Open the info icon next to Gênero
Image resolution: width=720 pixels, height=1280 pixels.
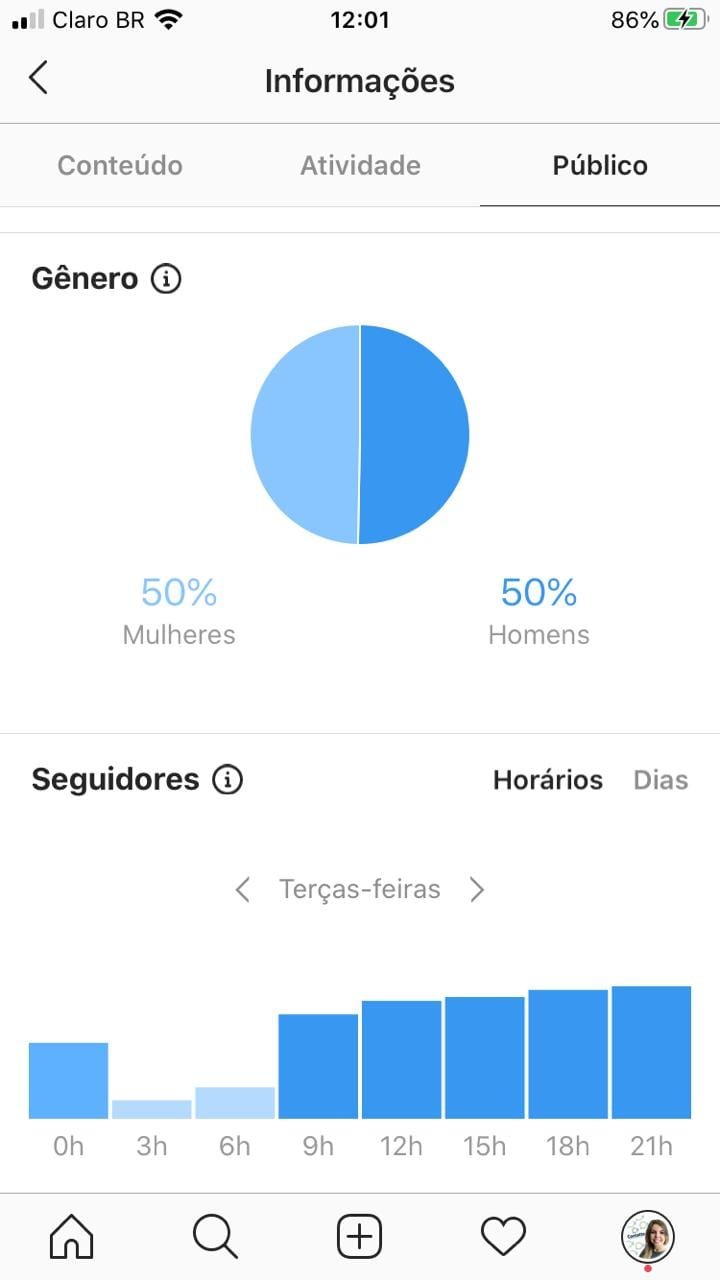(166, 278)
